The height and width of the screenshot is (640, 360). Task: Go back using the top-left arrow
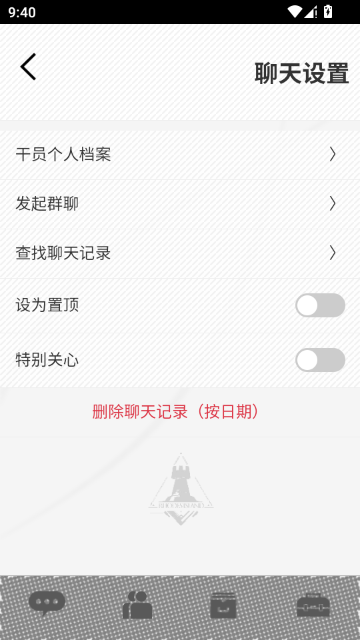click(28, 67)
